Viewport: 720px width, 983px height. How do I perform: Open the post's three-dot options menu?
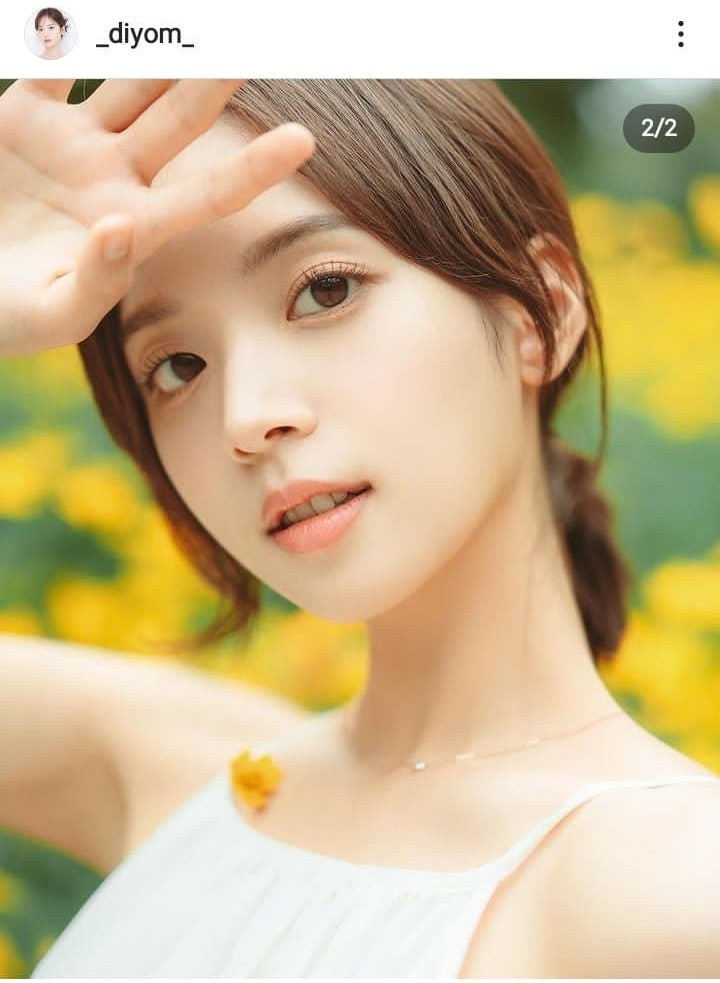pos(680,34)
